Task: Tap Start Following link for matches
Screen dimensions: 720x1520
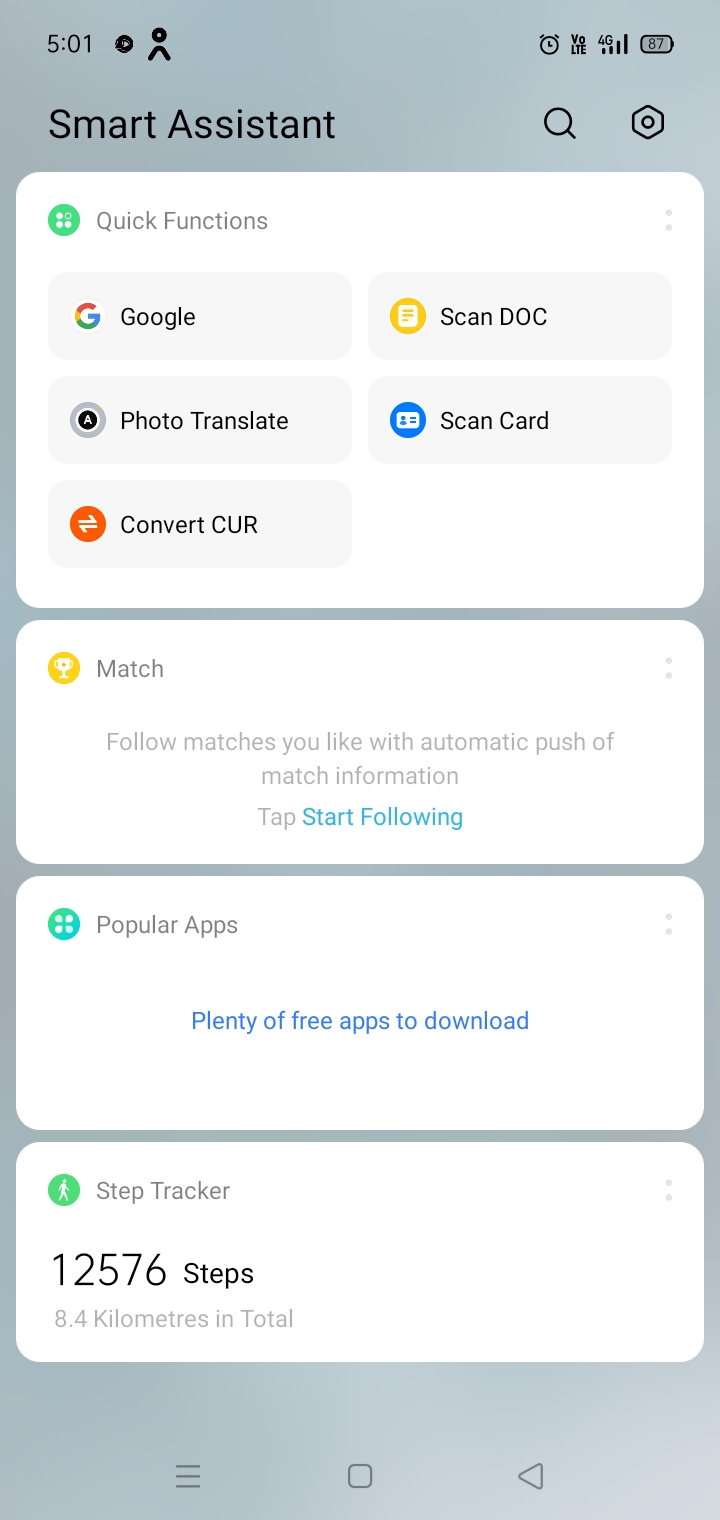Action: pos(382,817)
